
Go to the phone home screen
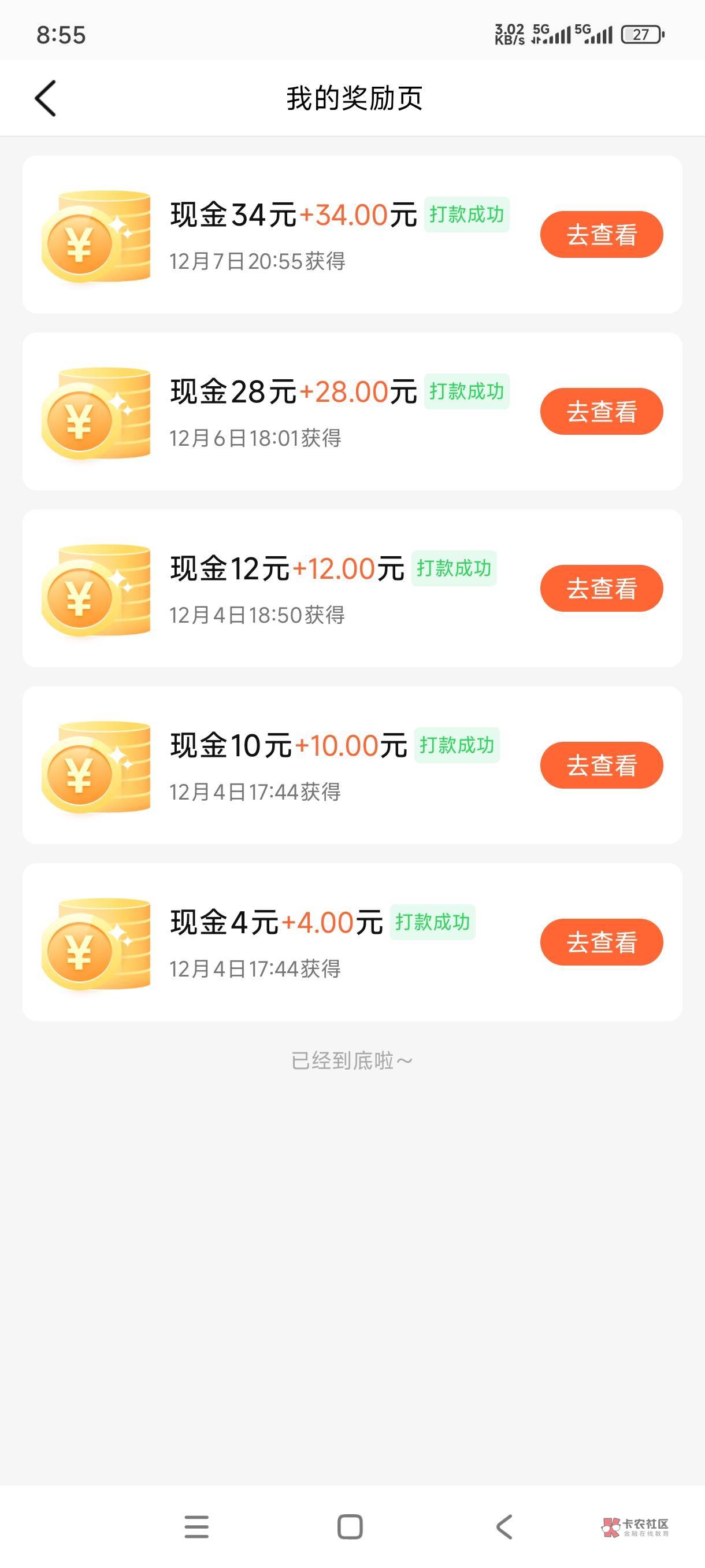350,1526
